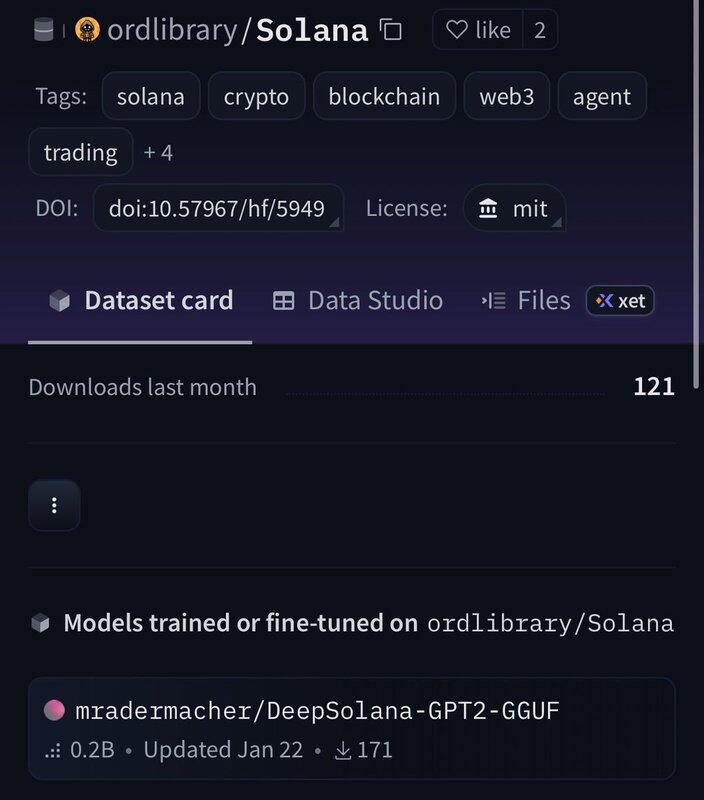This screenshot has height=800, width=704.
Task: Open the DOI doi:10.57967/hf/5949 menu
Action: tap(218, 208)
